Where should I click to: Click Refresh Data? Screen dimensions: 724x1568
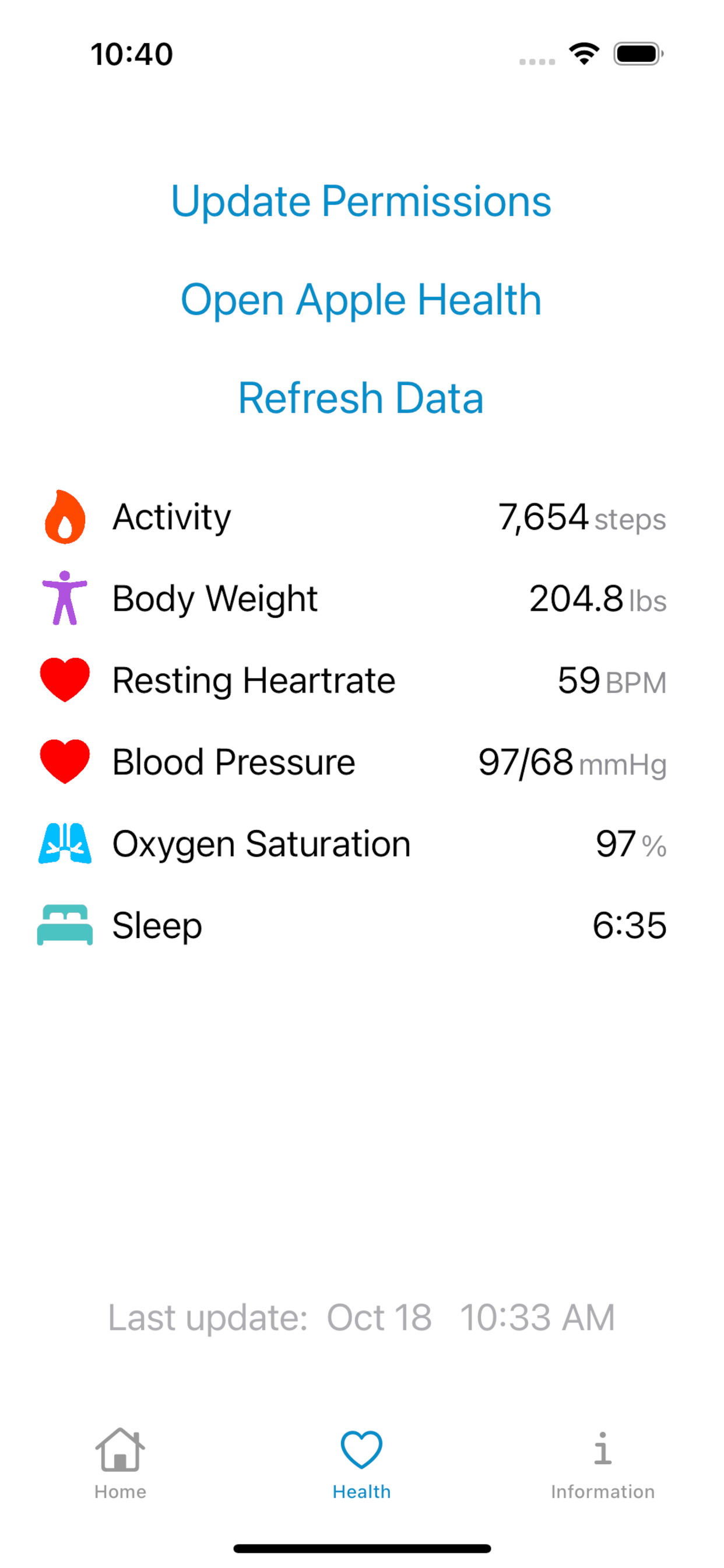click(x=361, y=397)
